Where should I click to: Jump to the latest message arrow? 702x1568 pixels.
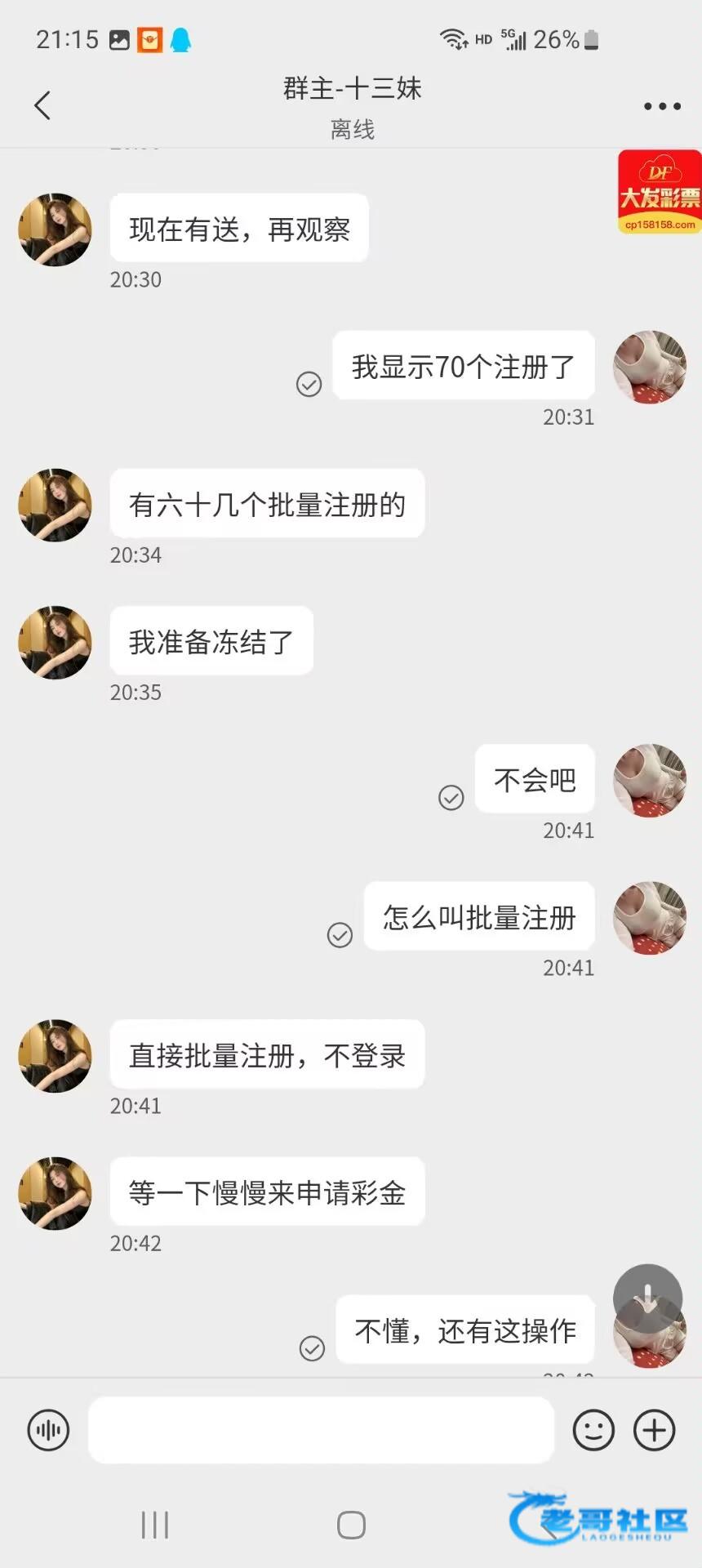coord(647,1296)
